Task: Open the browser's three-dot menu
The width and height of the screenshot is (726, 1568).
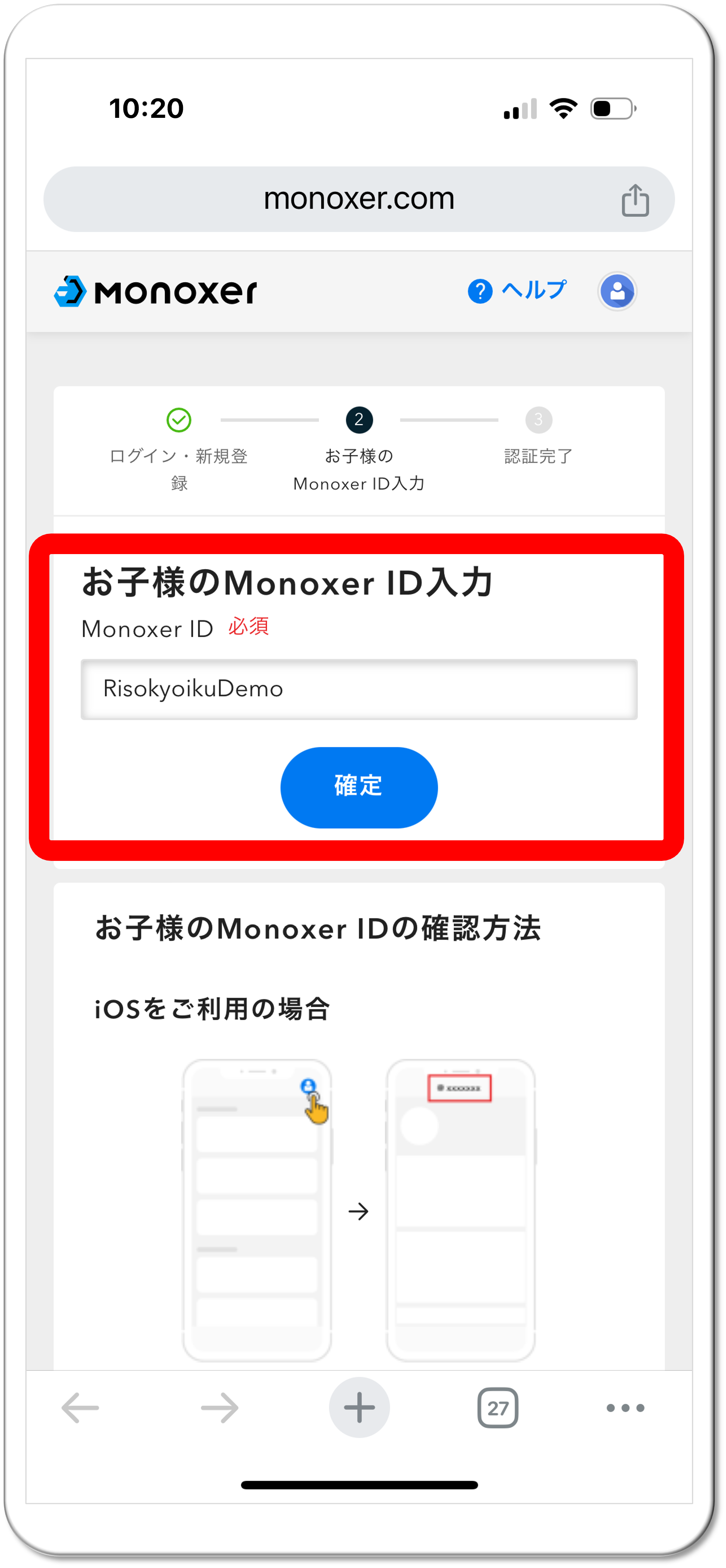Action: coord(625,1407)
